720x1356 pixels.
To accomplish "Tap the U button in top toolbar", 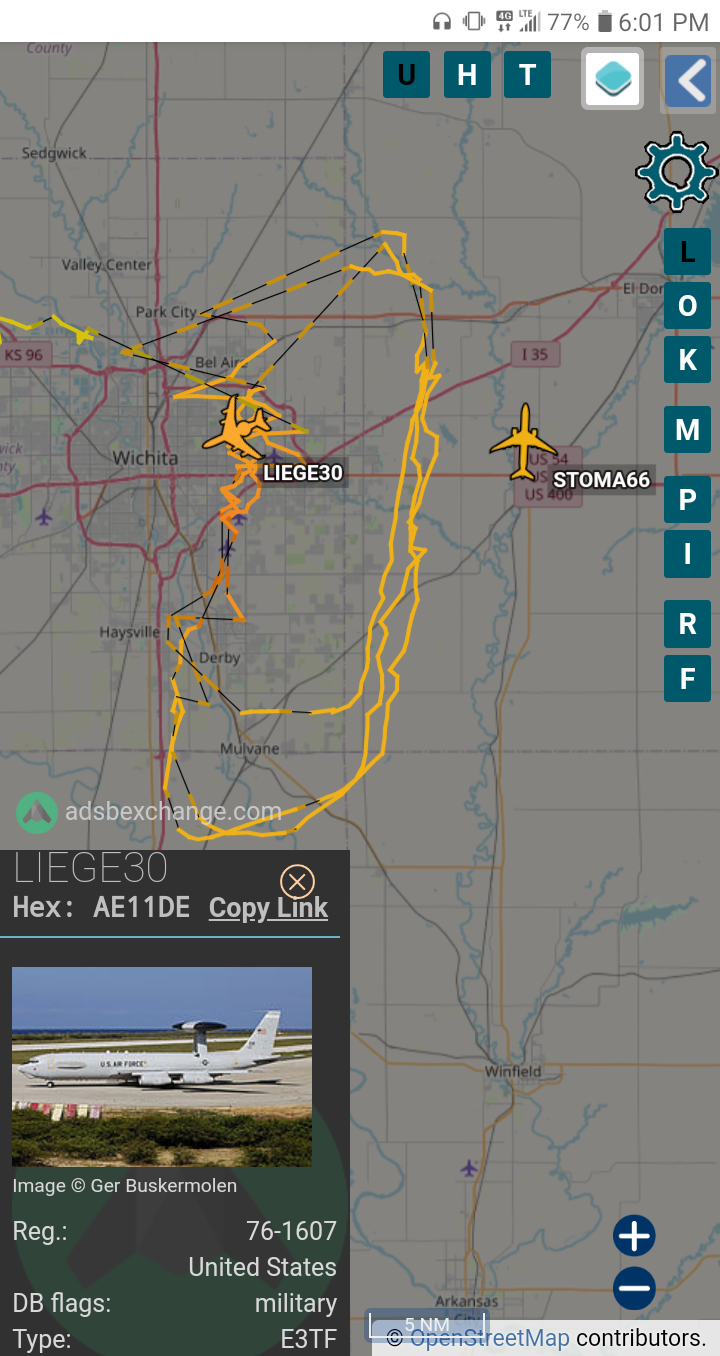I will (406, 75).
